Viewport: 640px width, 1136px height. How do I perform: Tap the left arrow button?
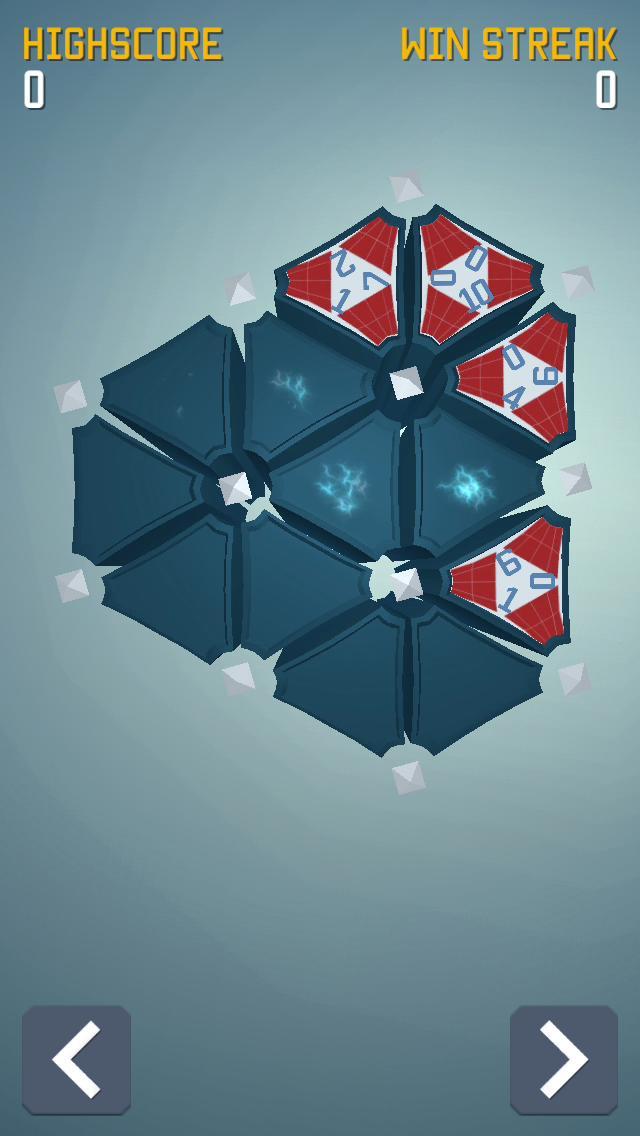[76, 1059]
